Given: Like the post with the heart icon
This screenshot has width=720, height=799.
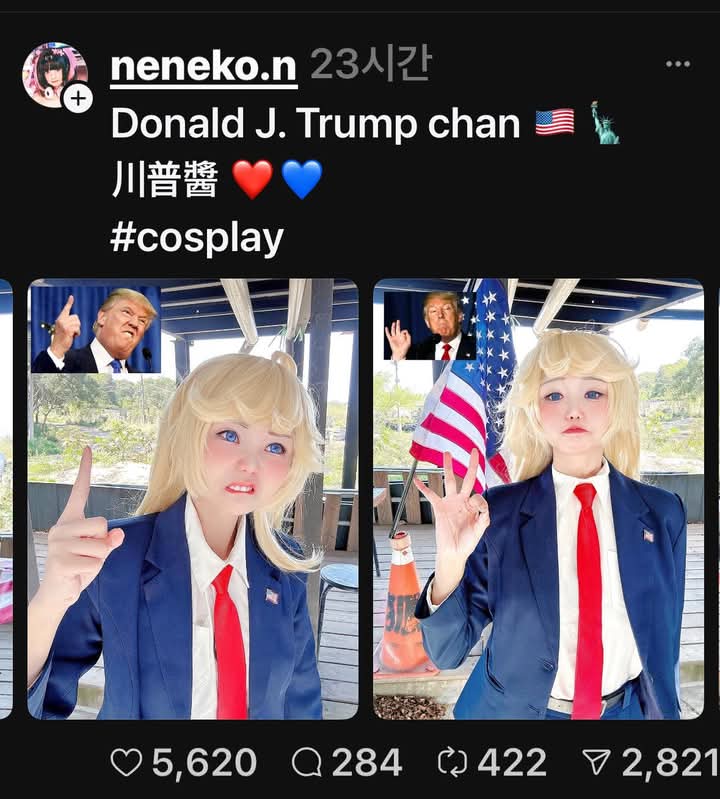Looking at the screenshot, I should pos(126,763).
